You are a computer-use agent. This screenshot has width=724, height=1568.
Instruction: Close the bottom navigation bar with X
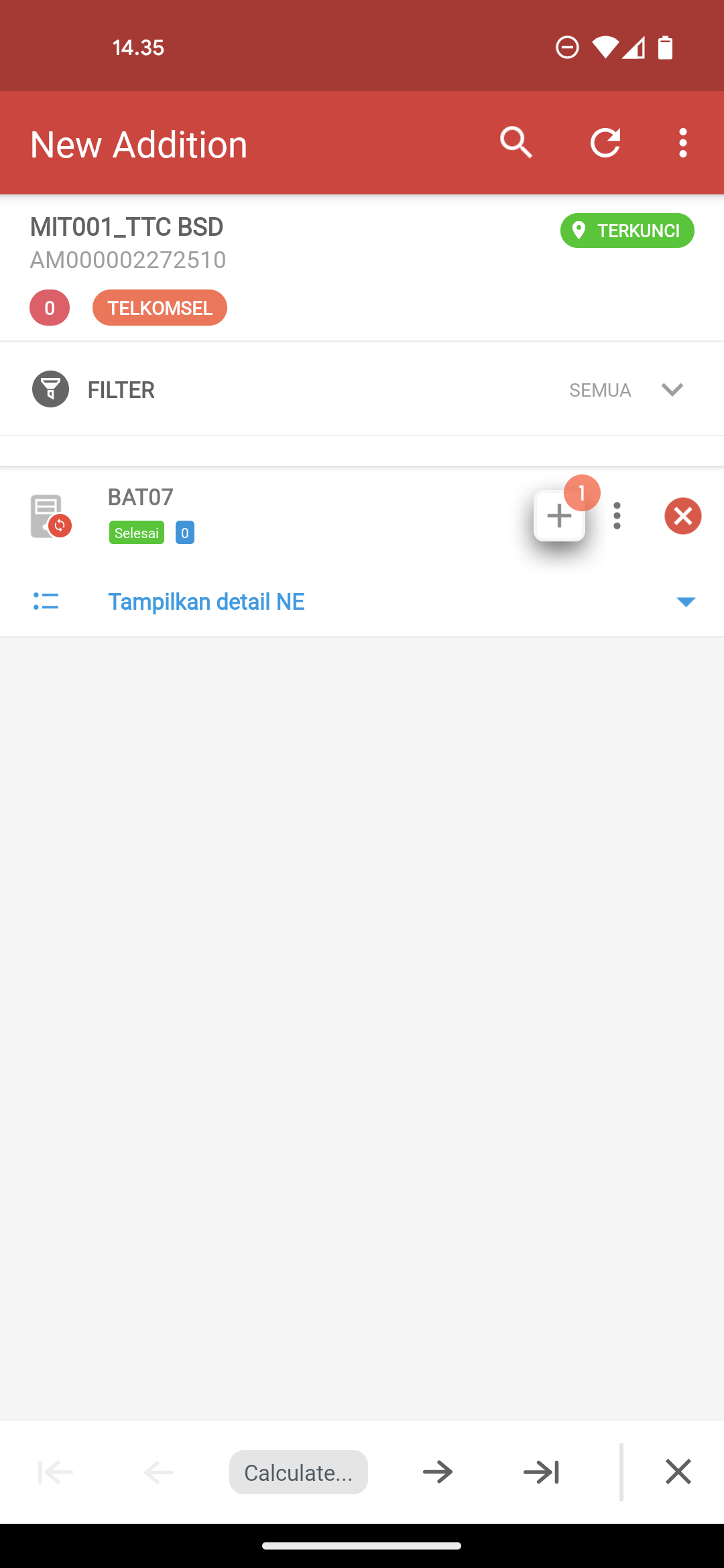[678, 1472]
